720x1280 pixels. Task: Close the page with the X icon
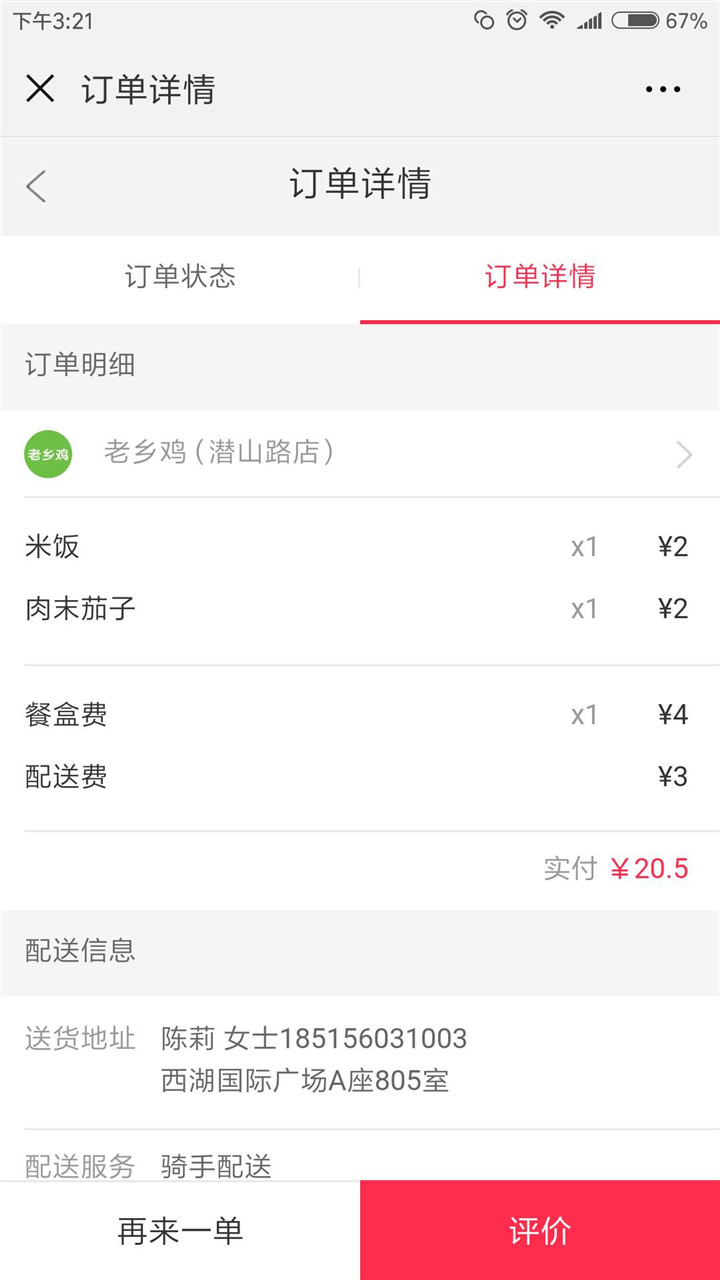click(x=40, y=89)
